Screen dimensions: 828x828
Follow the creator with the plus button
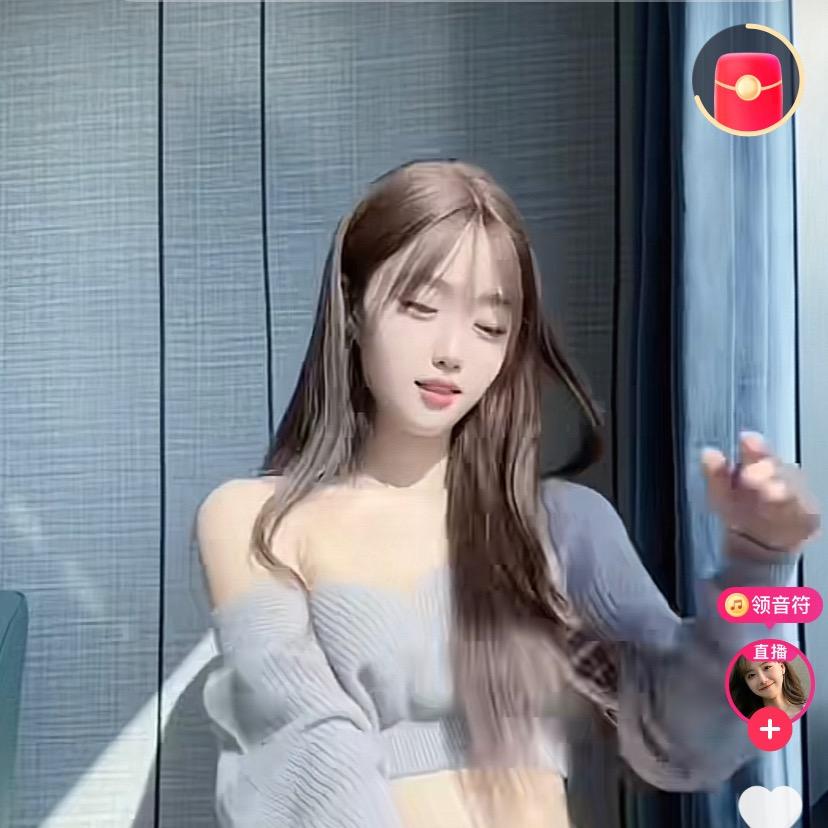(769, 729)
